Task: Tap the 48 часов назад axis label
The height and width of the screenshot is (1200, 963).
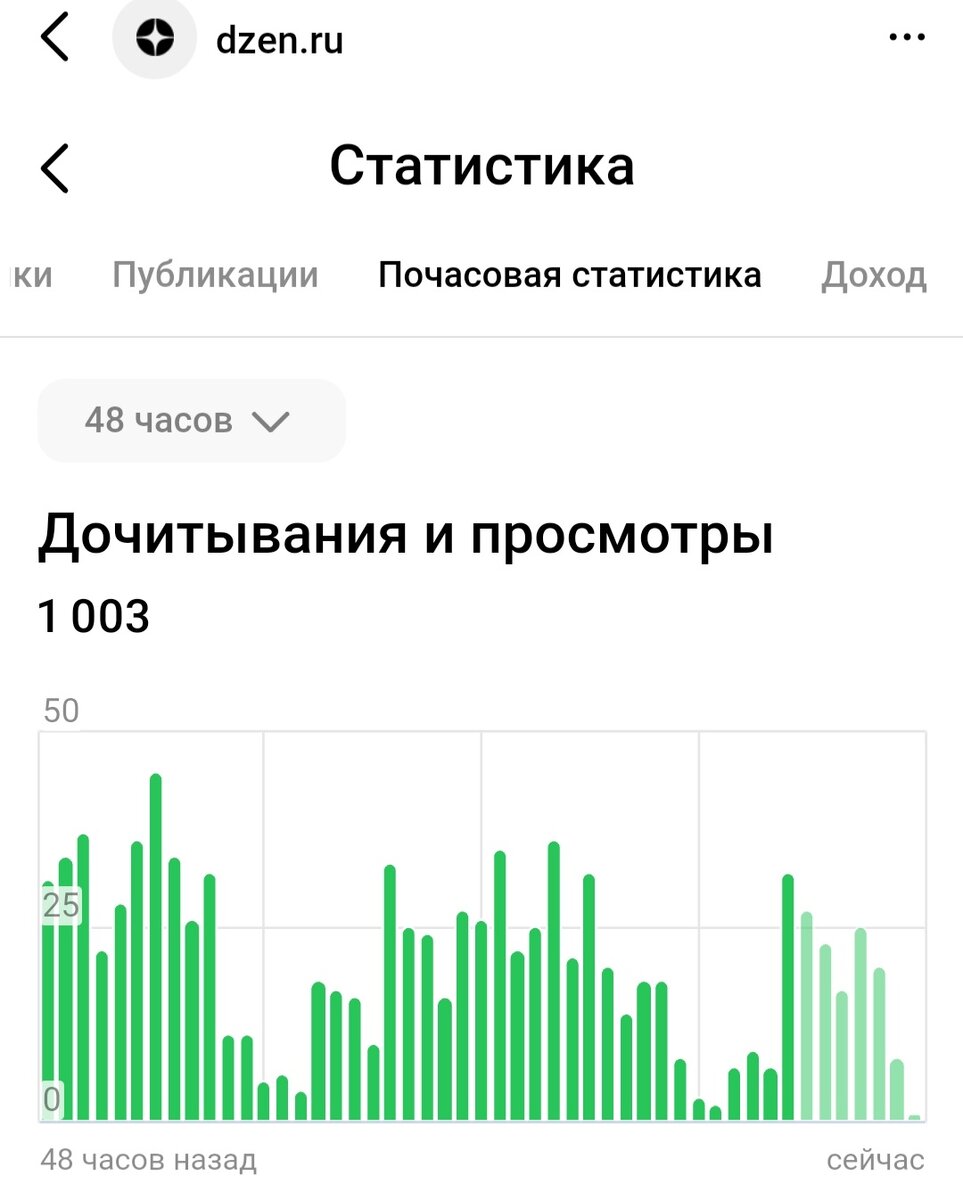Action: [146, 1160]
